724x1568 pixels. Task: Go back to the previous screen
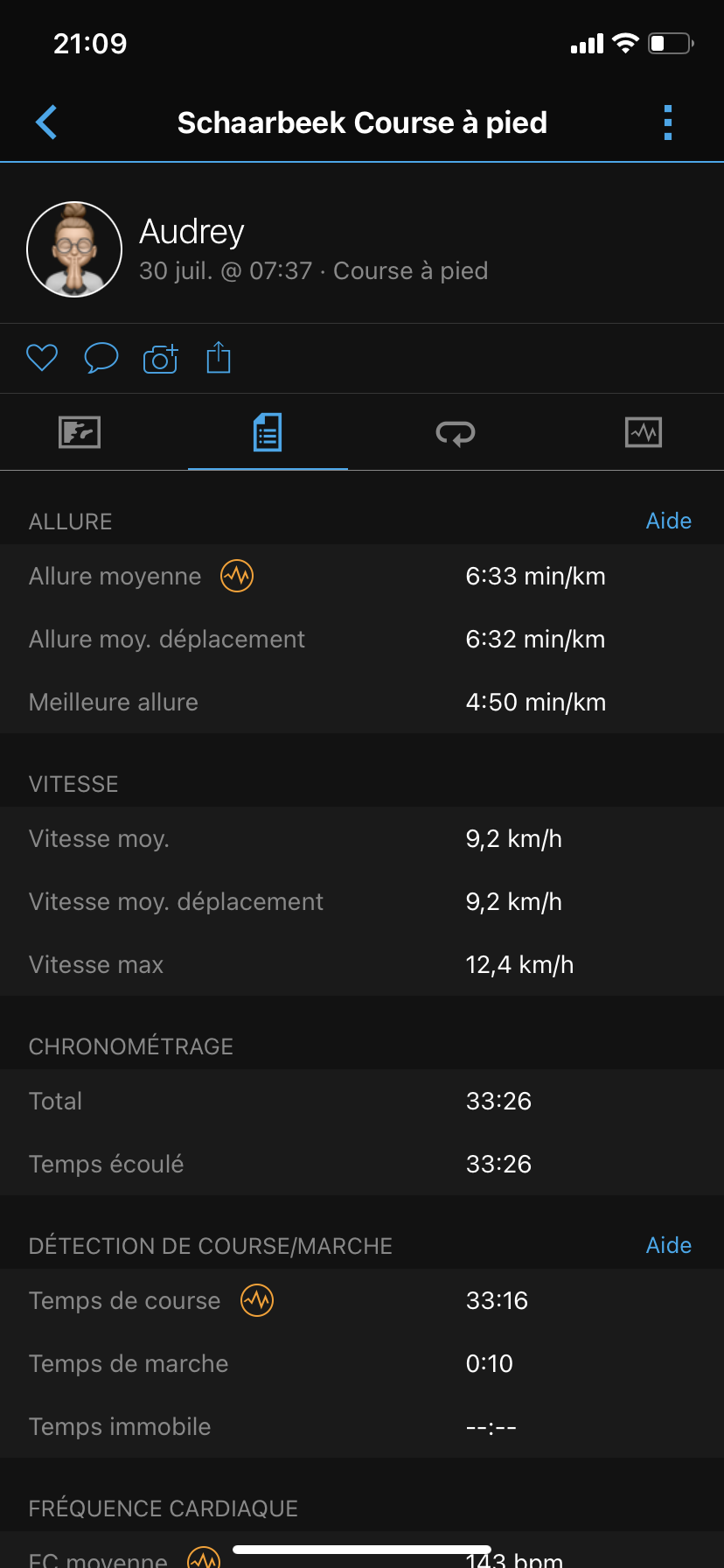(46, 122)
